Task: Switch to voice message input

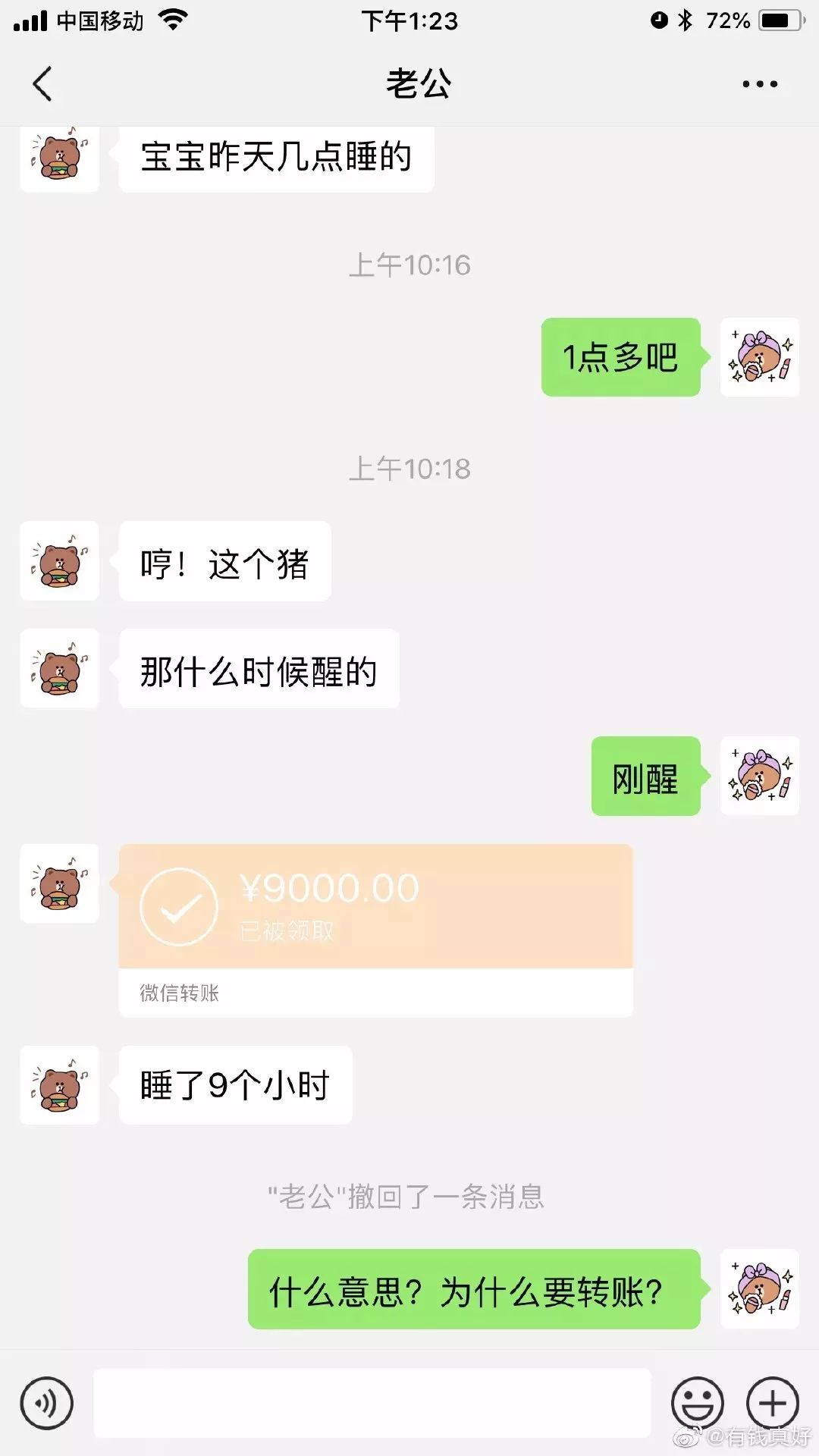Action: (x=47, y=1403)
